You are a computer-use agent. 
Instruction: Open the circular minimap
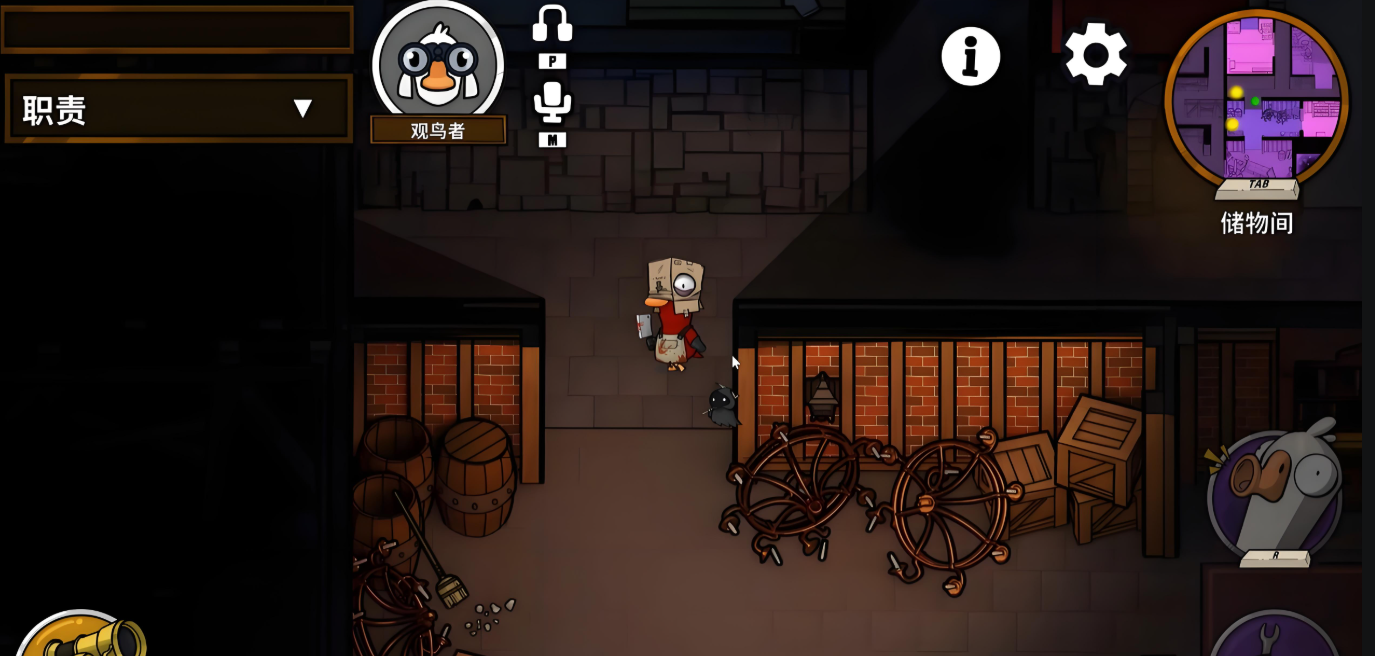(1256, 98)
